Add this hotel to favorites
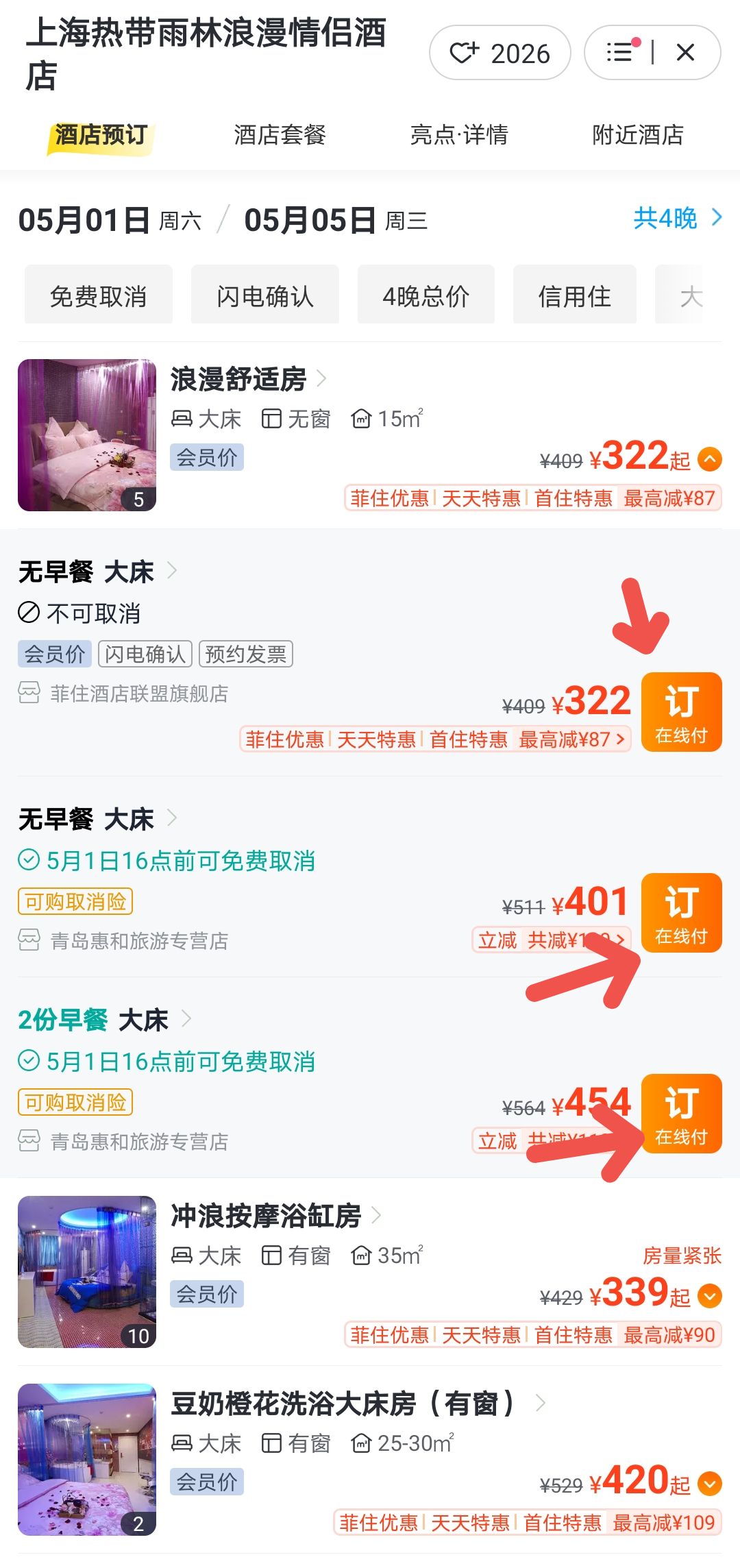 [500, 53]
